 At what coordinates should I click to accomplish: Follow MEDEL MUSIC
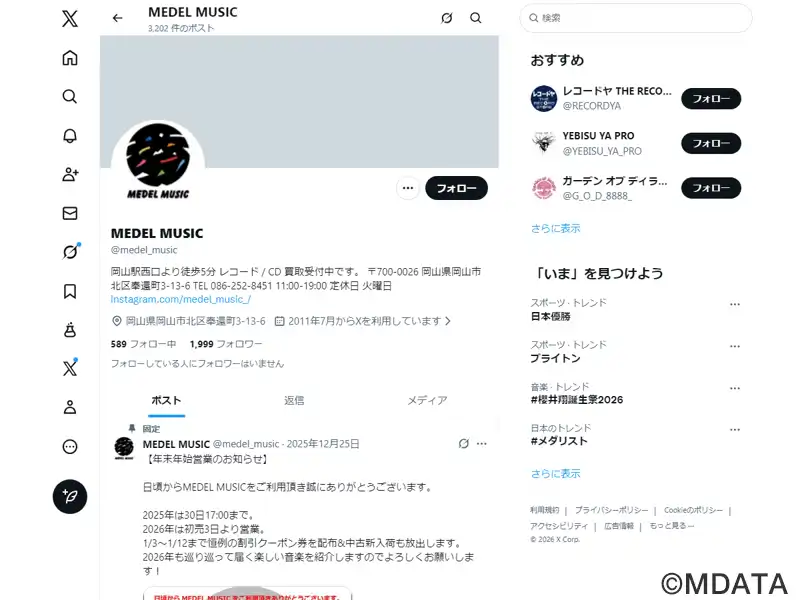456,188
